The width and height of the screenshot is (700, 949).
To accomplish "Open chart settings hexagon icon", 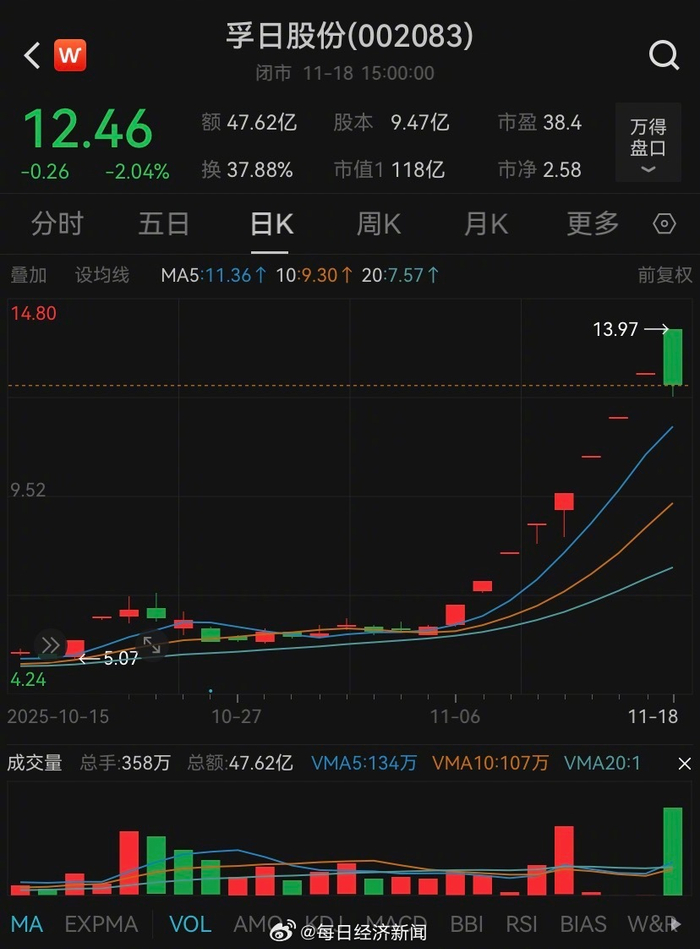I will click(x=664, y=223).
